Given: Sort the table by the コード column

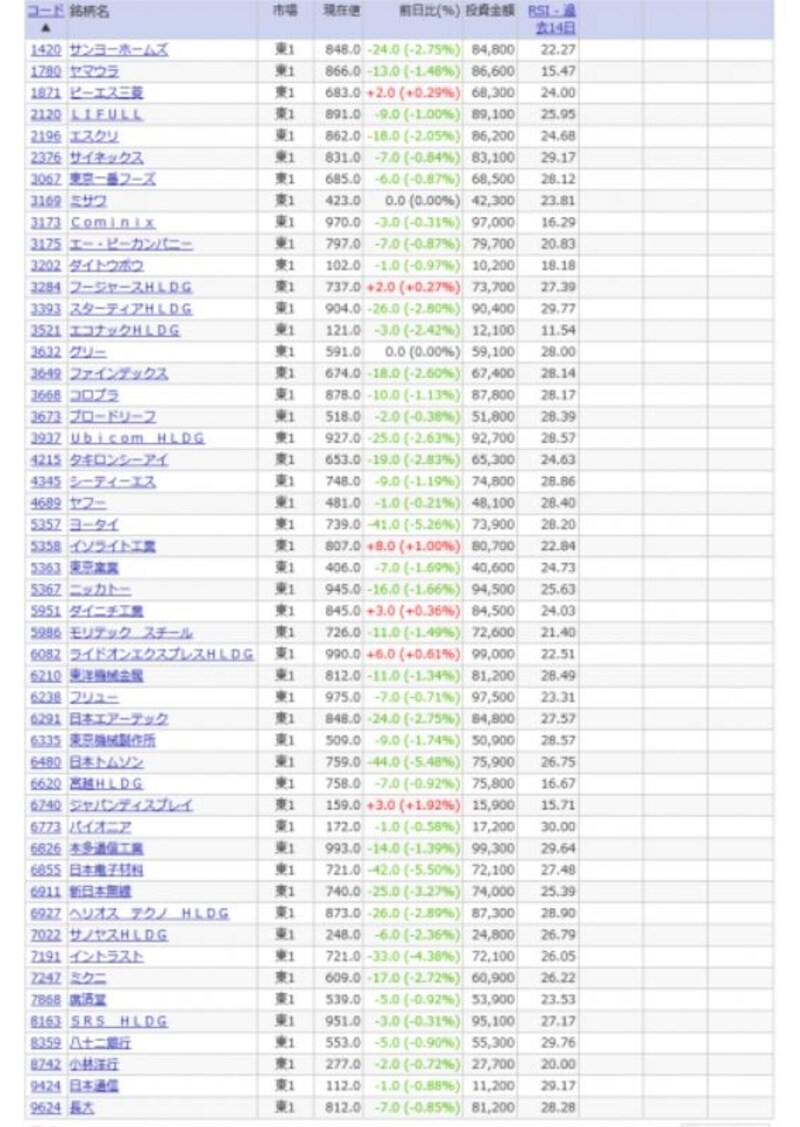Looking at the screenshot, I should pyautogui.click(x=45, y=11).
